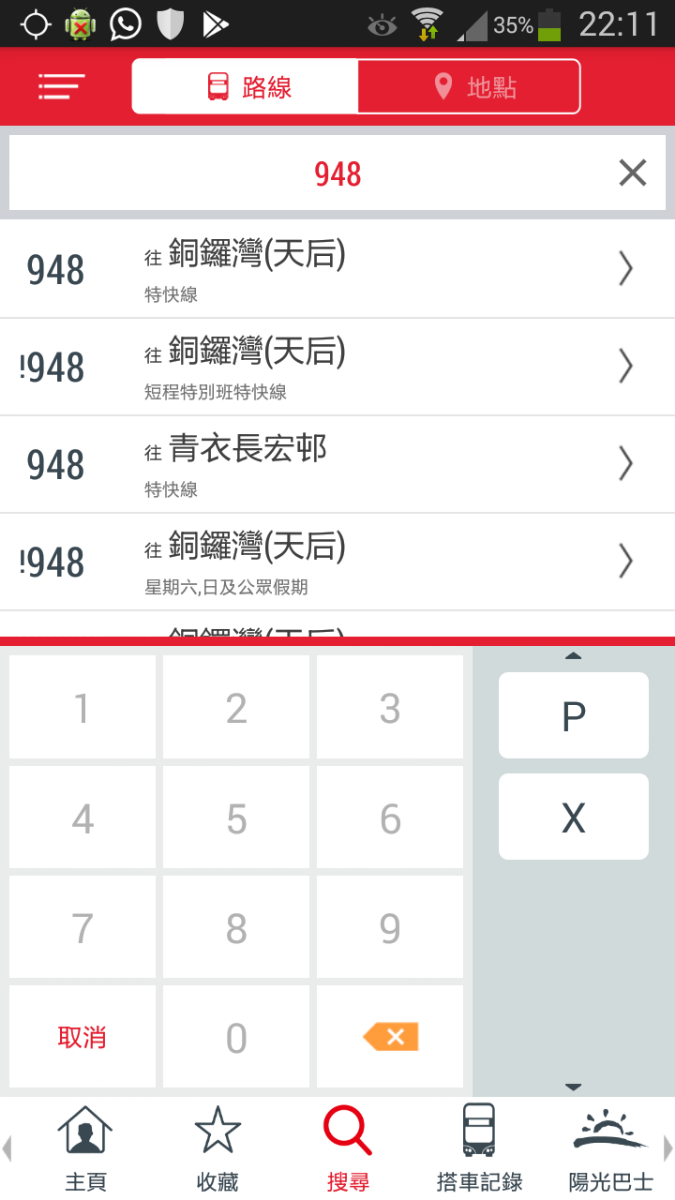Open route 948 to 青衣長宏邨
The width and height of the screenshot is (675, 1200).
click(x=337, y=464)
